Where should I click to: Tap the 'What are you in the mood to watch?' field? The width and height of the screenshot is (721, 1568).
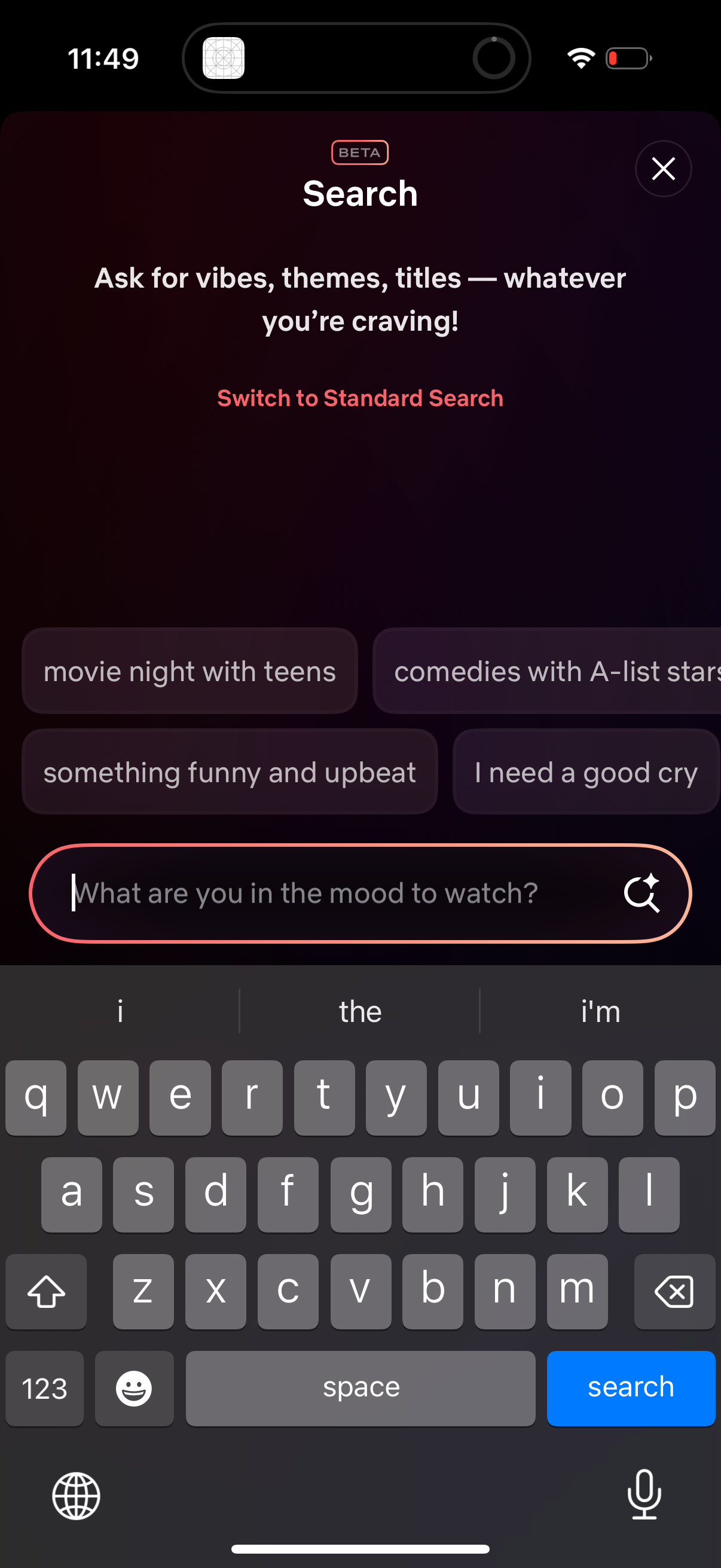[304, 893]
